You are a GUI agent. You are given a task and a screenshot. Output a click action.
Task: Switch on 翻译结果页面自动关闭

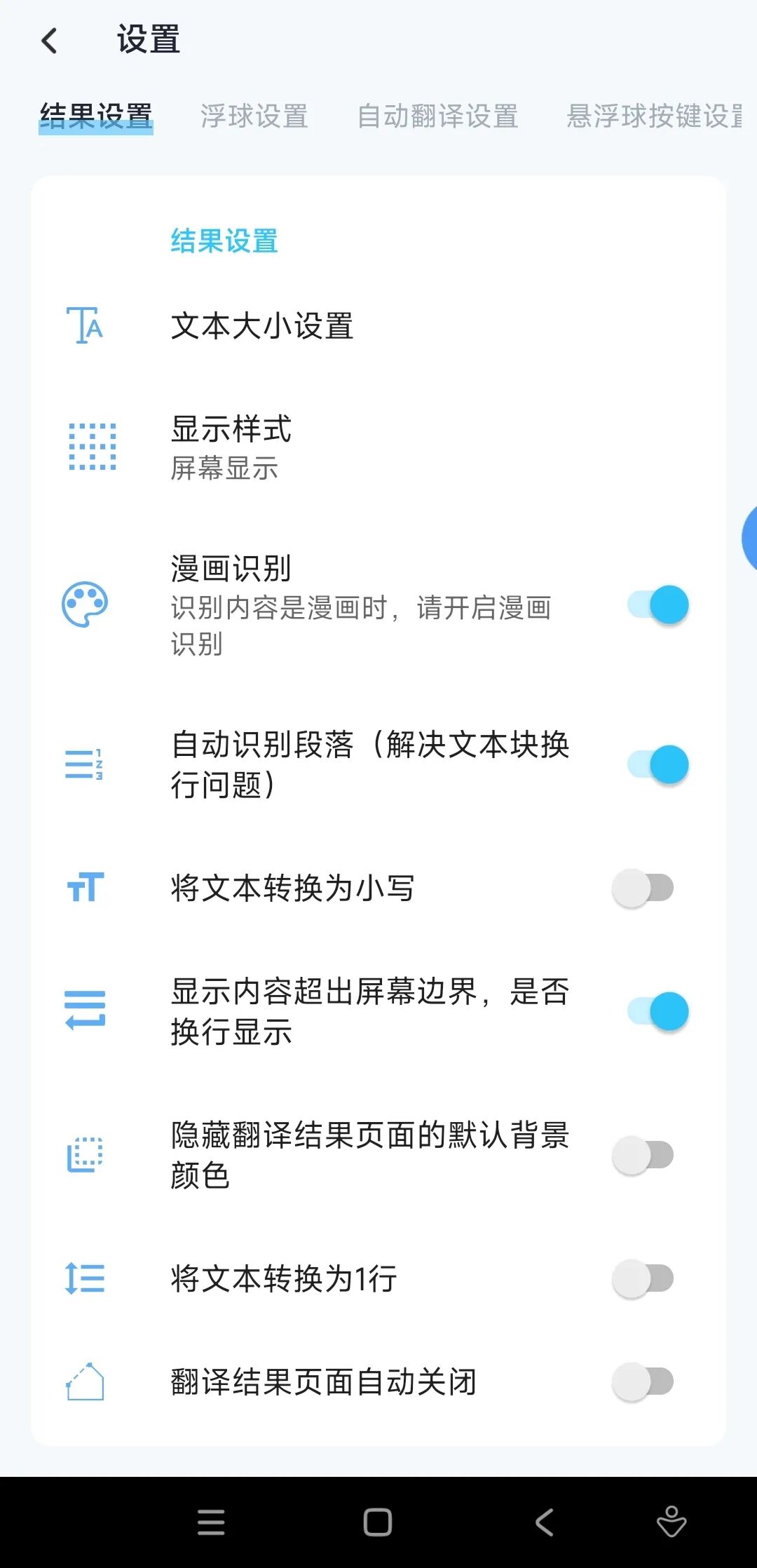point(643,1381)
